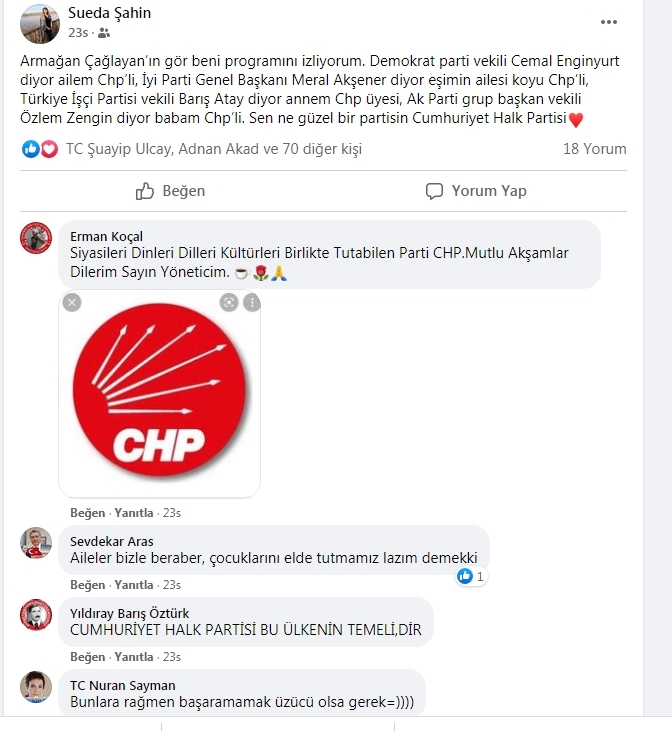672x731 pixels.
Task: View the 18 Yorum comments
Action: coord(594,149)
